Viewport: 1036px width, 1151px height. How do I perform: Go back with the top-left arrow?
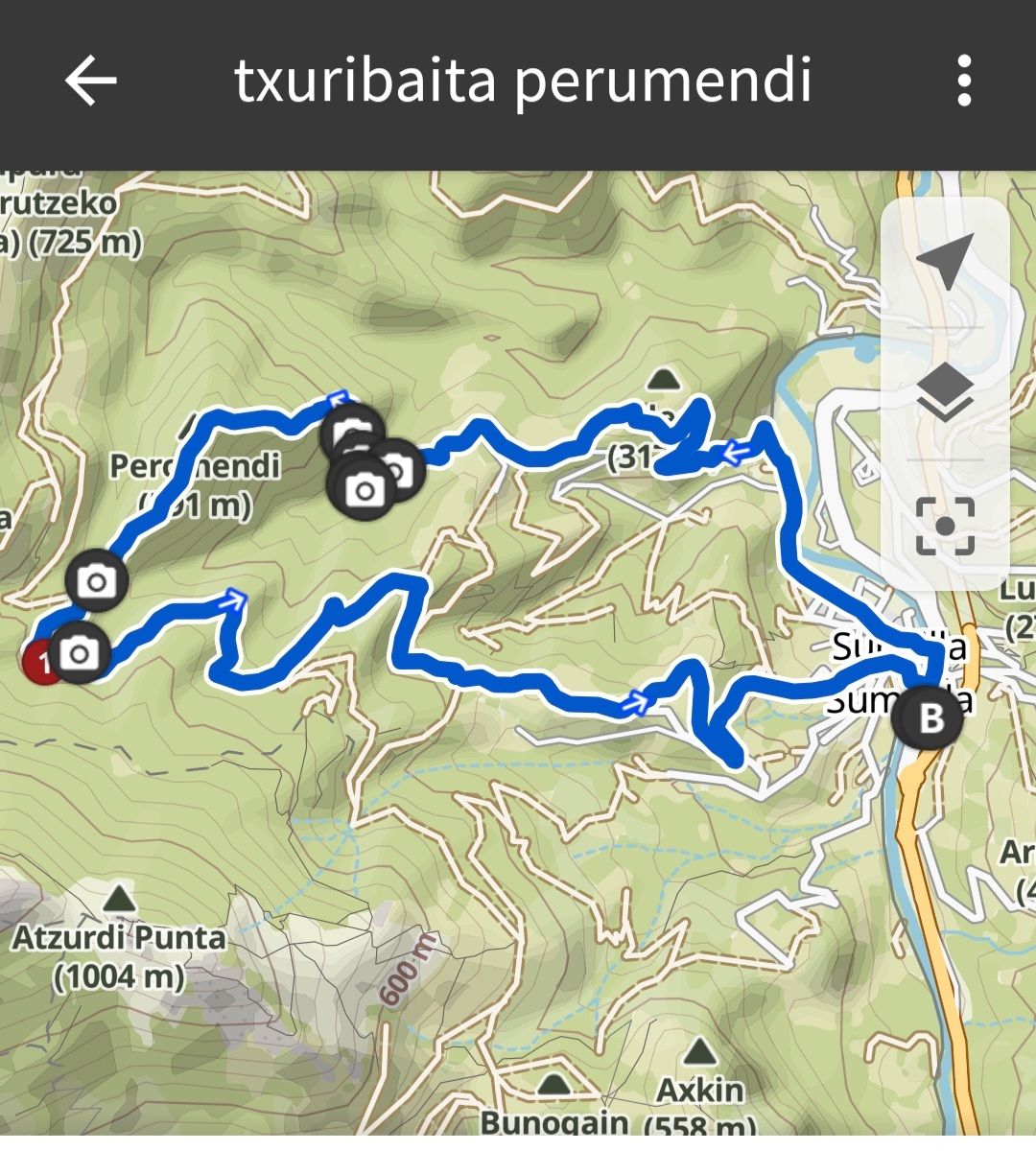click(91, 81)
